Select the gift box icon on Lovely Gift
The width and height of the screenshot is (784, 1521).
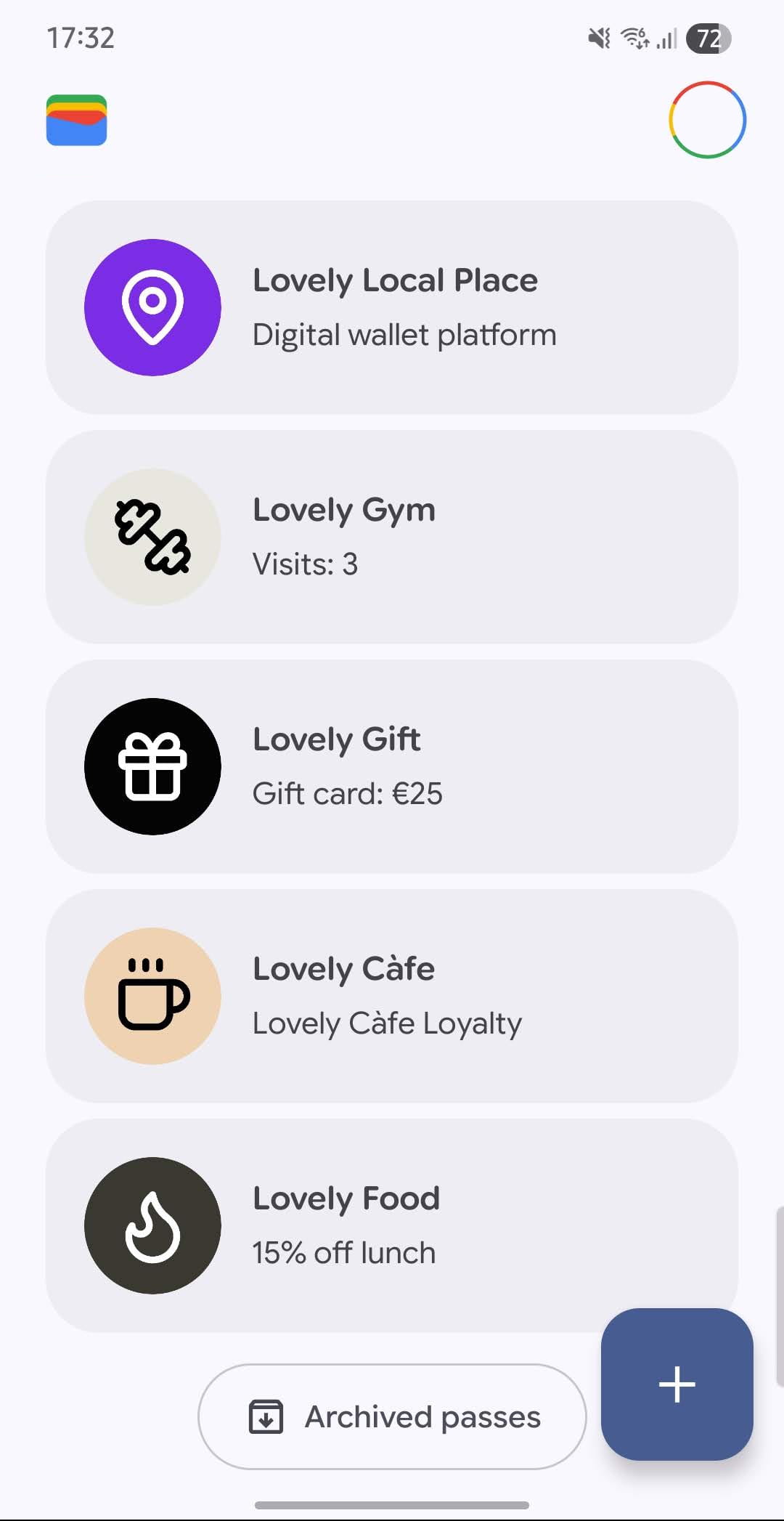[152, 765]
